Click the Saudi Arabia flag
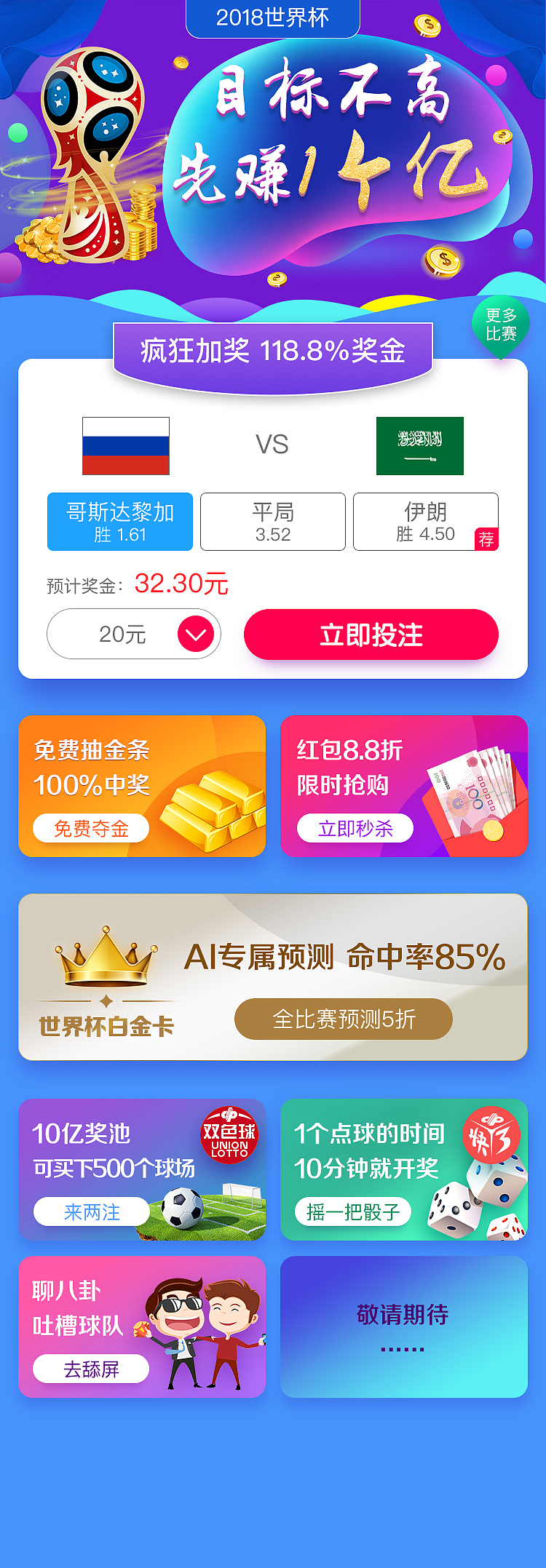The image size is (546, 1568). coord(421,444)
